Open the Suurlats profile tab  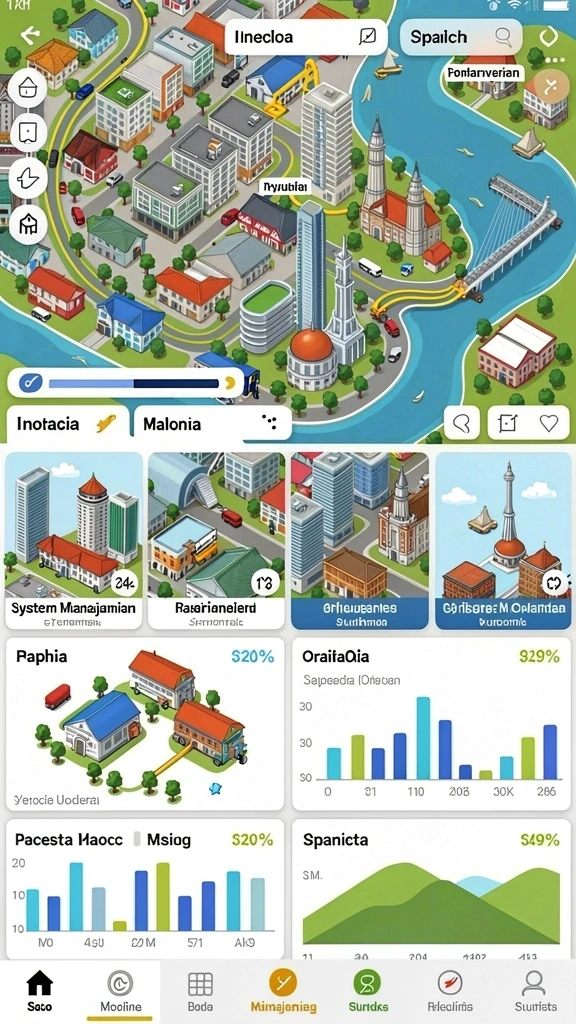tap(535, 990)
